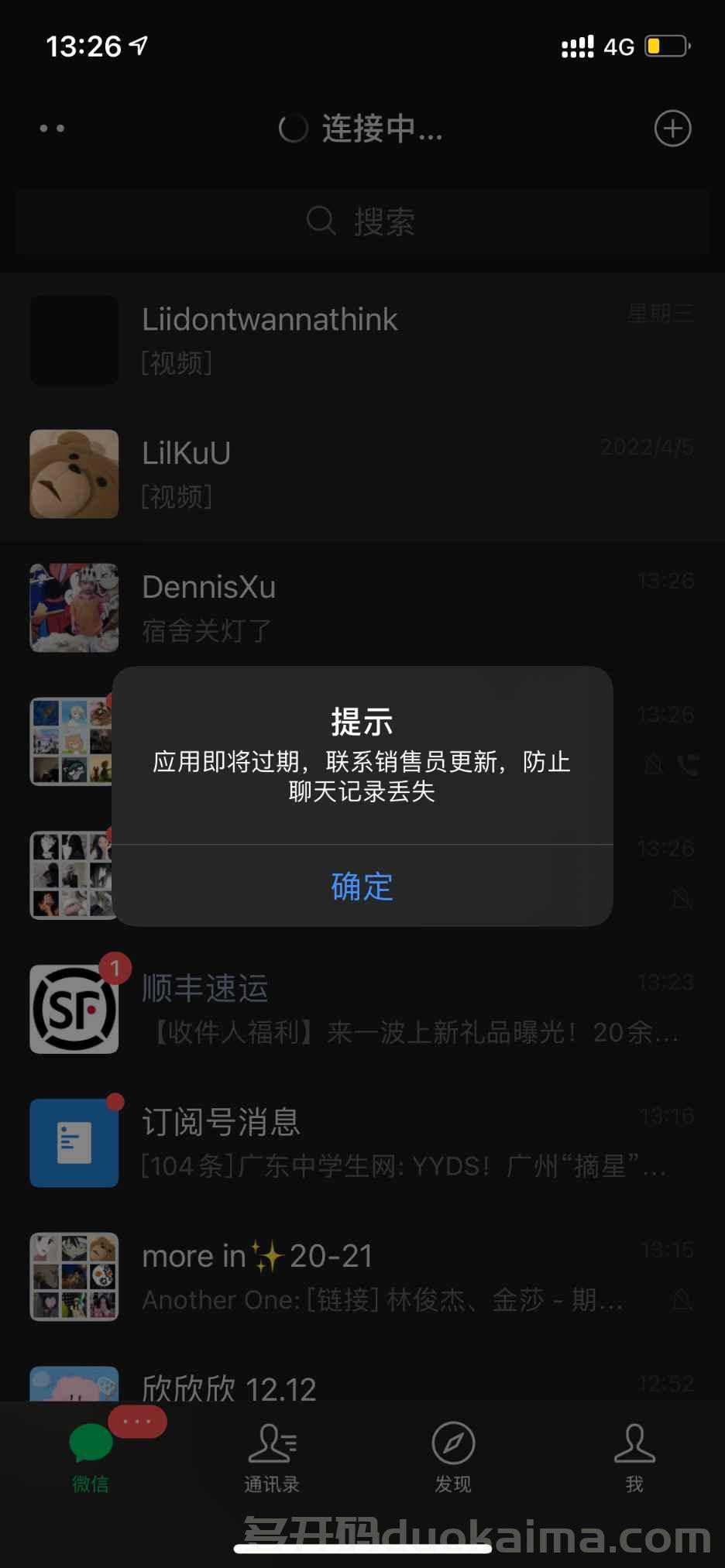
Task: Open the chat with LilKuU
Action: [362, 473]
